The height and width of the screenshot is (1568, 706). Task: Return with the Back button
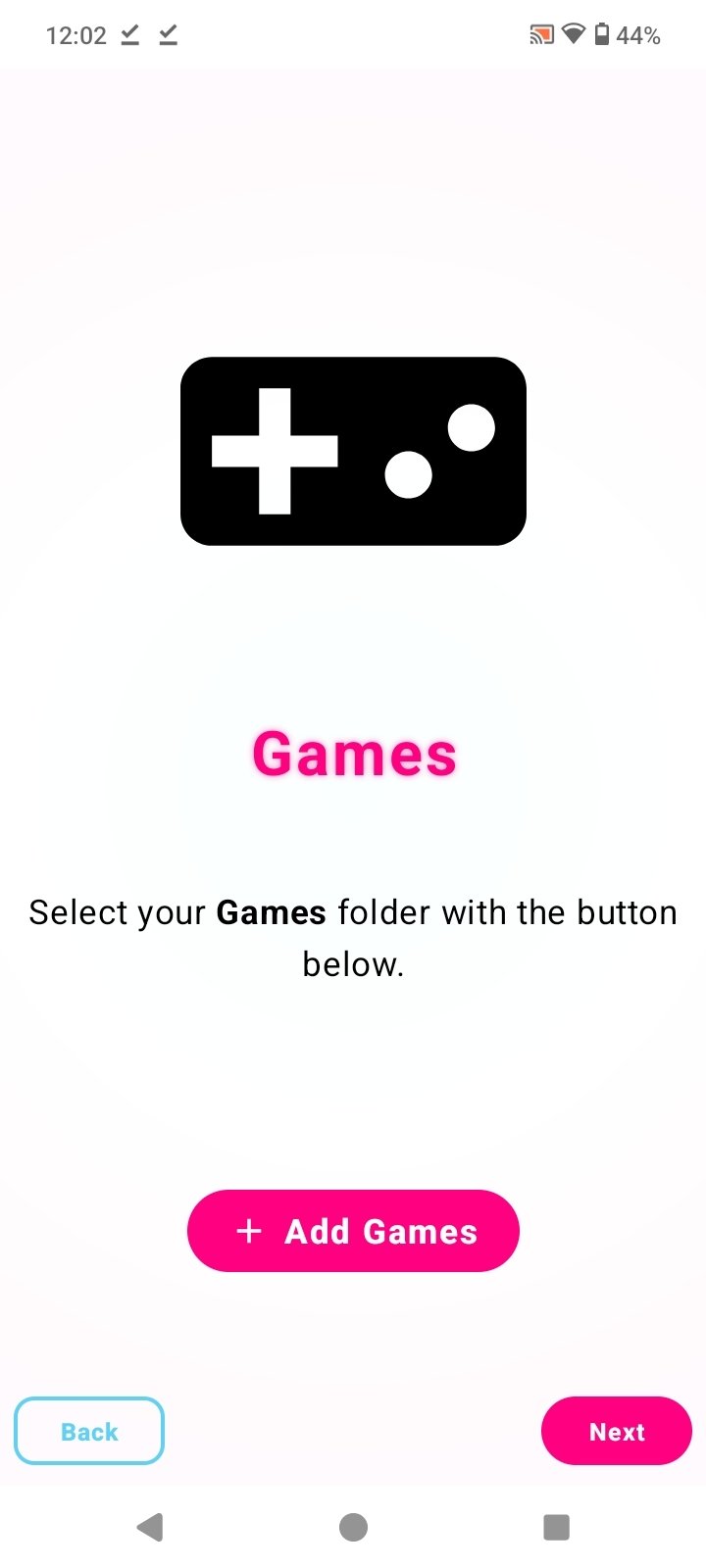tap(89, 1431)
